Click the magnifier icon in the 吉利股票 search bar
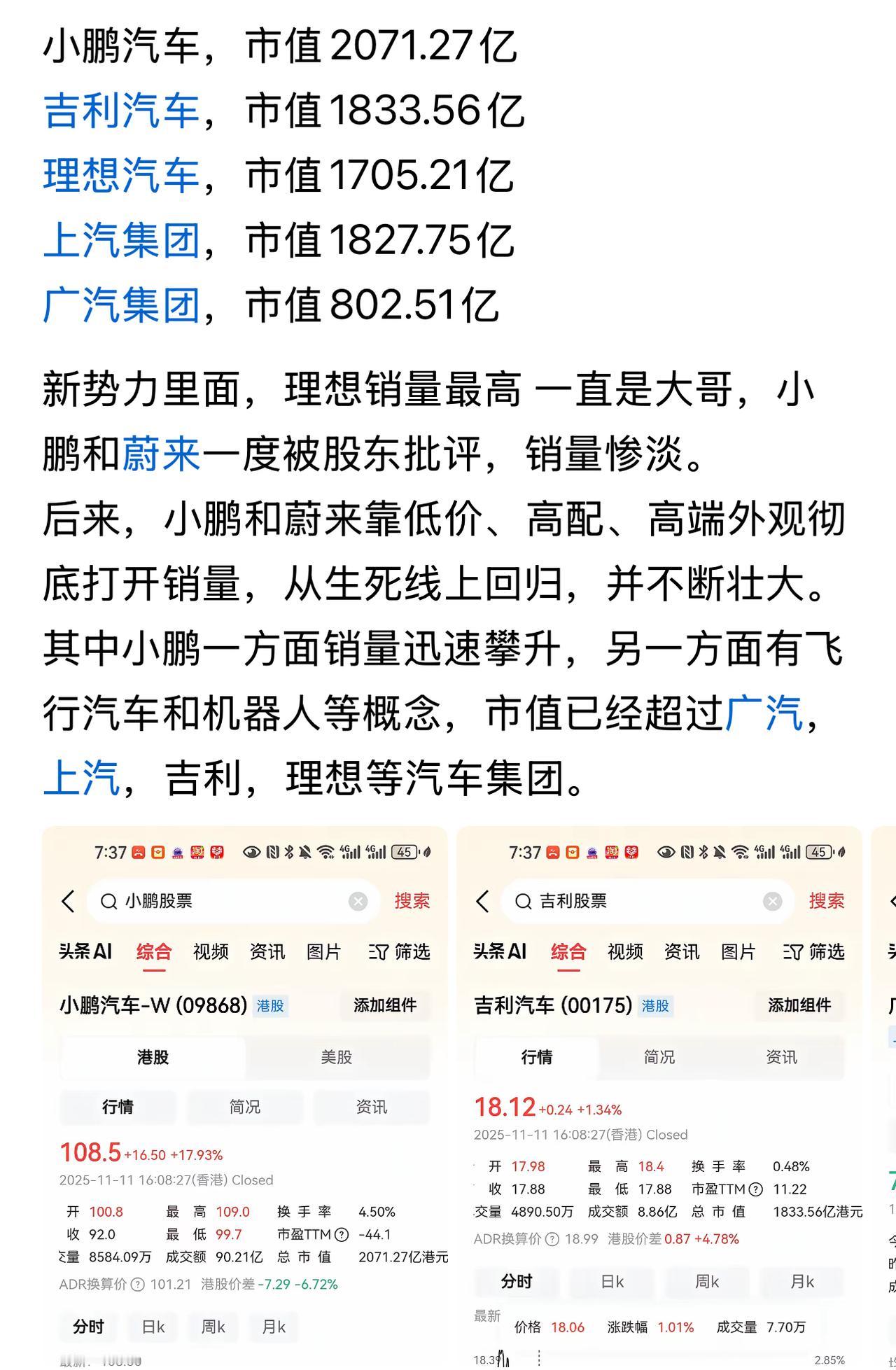Viewport: 896px width, 1370px height. click(521, 902)
